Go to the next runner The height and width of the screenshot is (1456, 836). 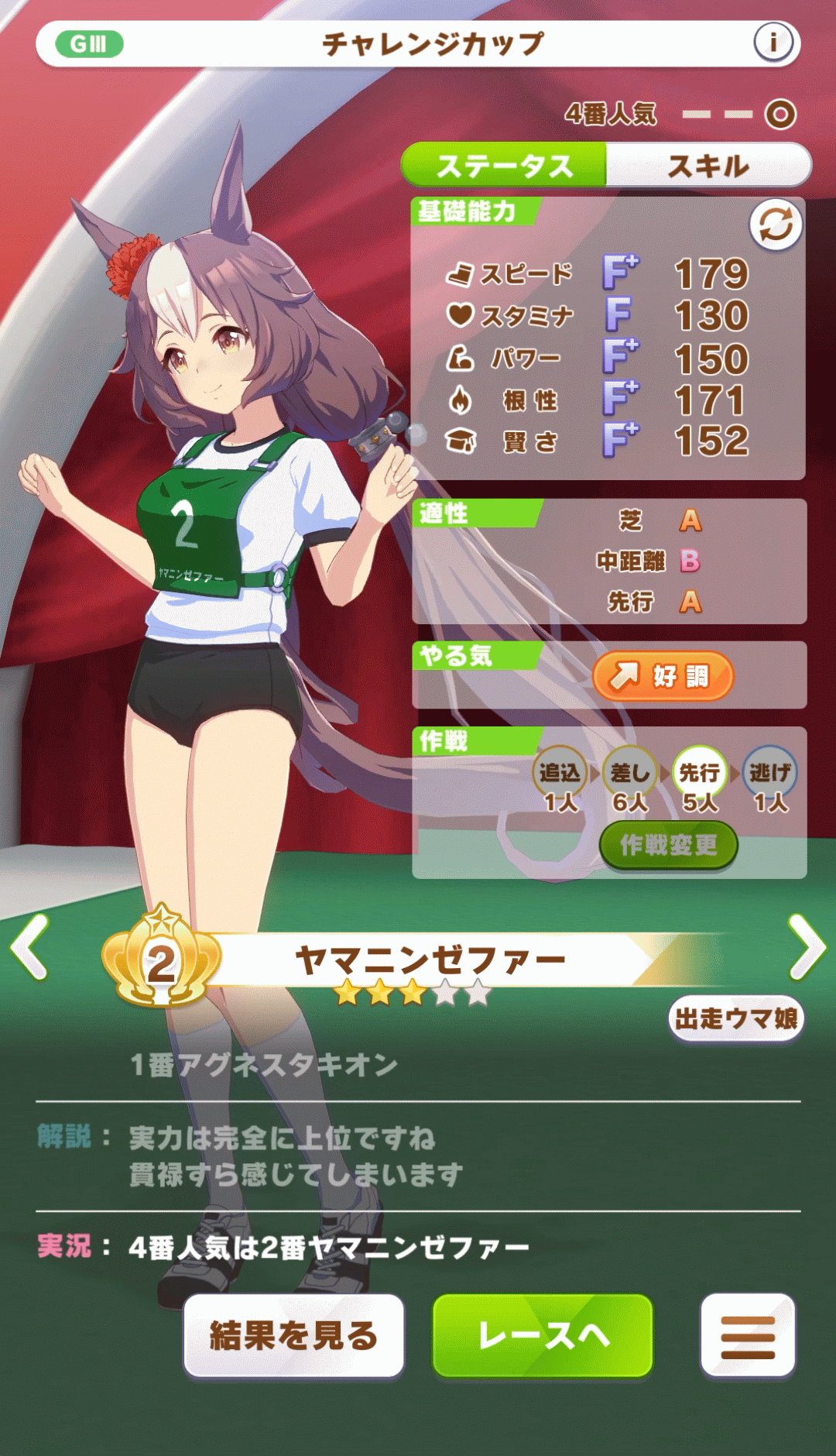807,946
